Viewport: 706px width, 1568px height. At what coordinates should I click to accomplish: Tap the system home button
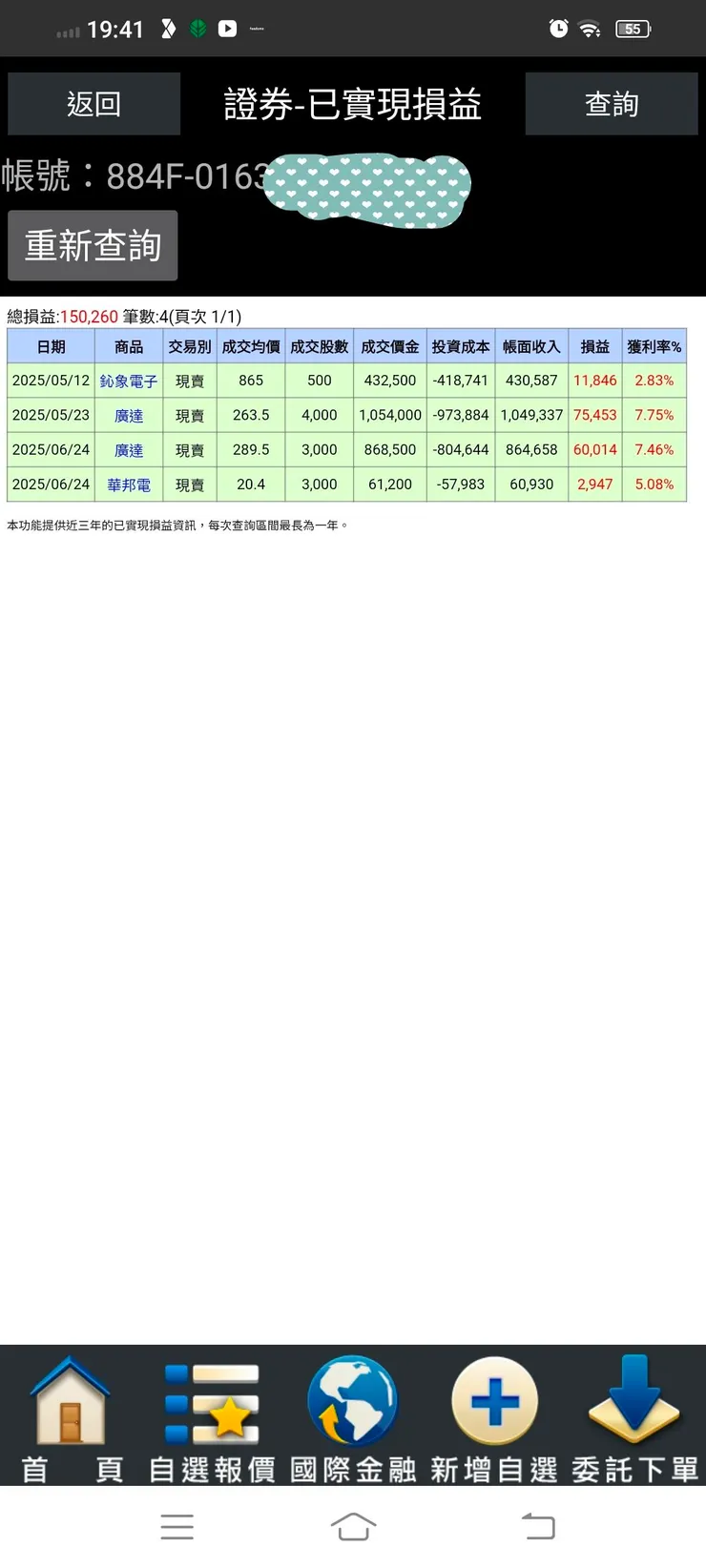click(x=353, y=1526)
